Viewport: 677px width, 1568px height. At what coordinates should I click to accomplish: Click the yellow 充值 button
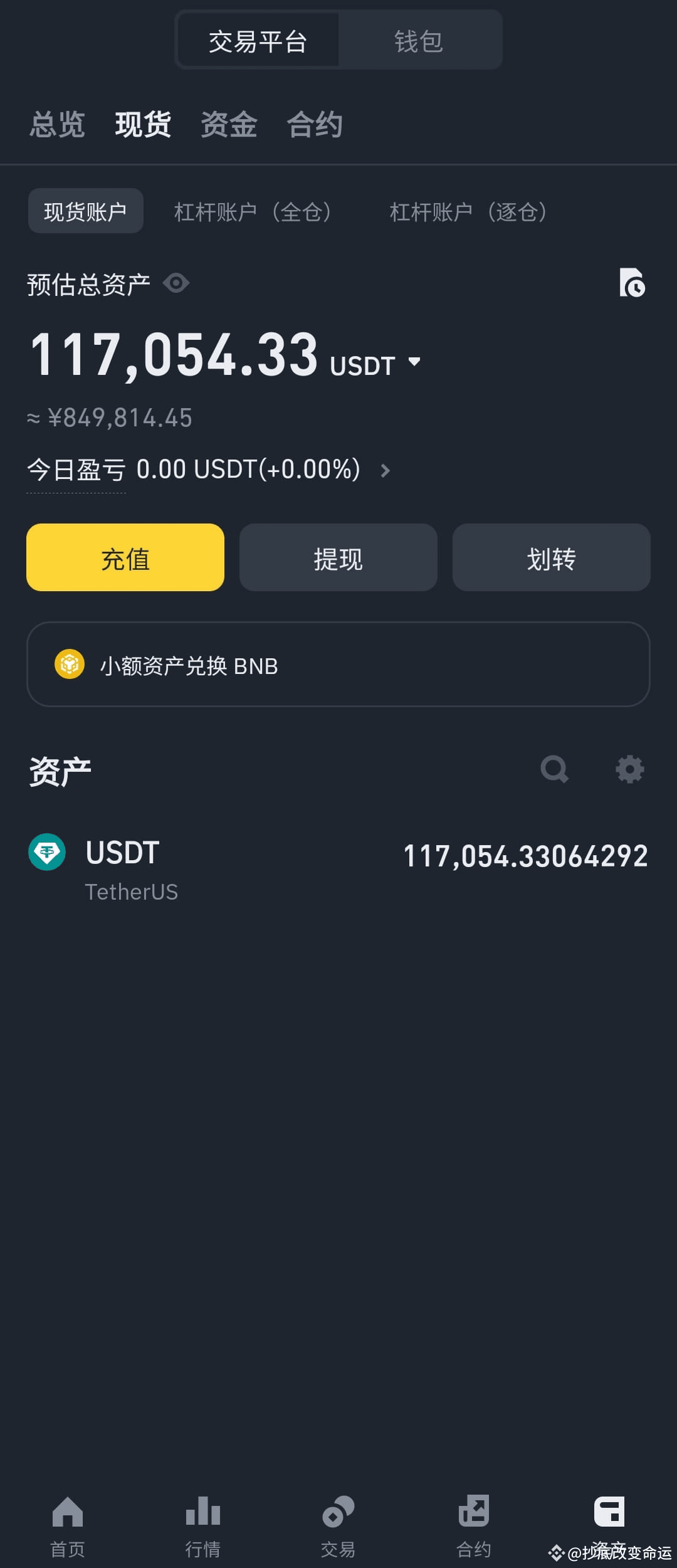pos(124,557)
